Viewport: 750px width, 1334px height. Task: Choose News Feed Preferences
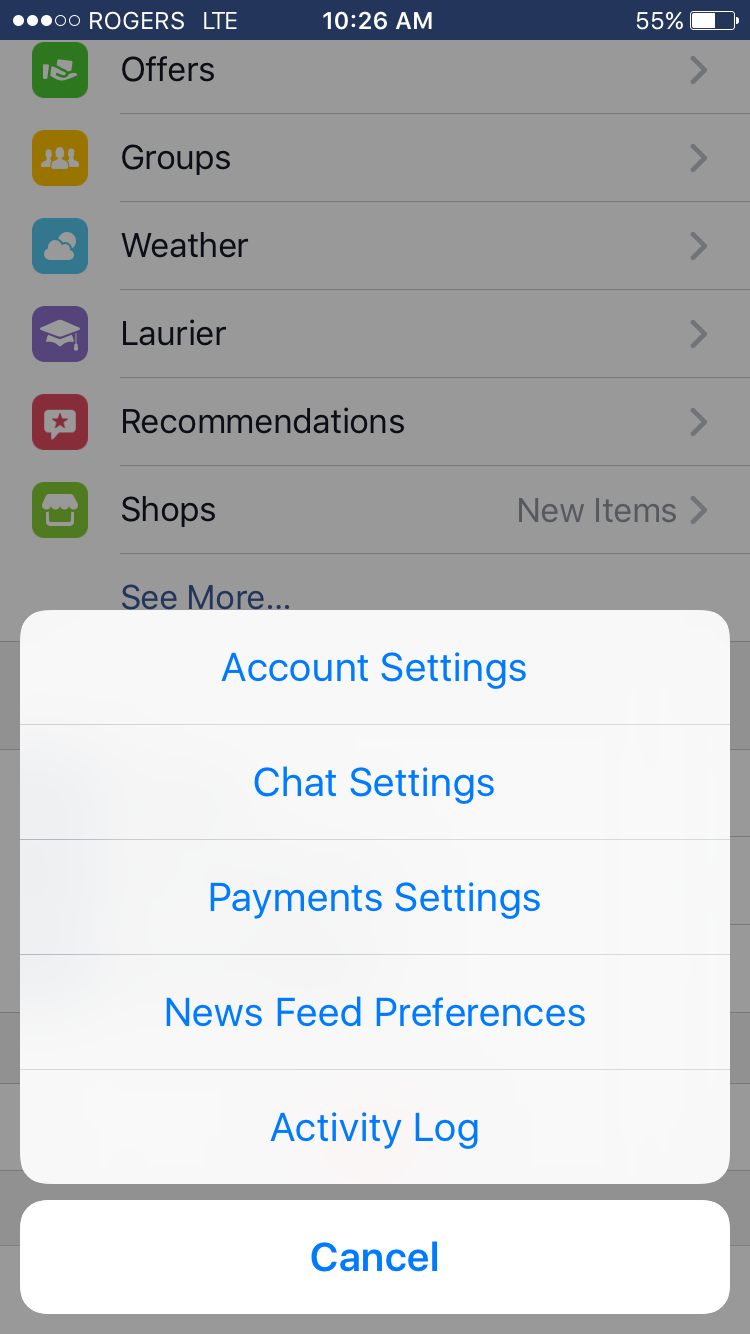(374, 1012)
